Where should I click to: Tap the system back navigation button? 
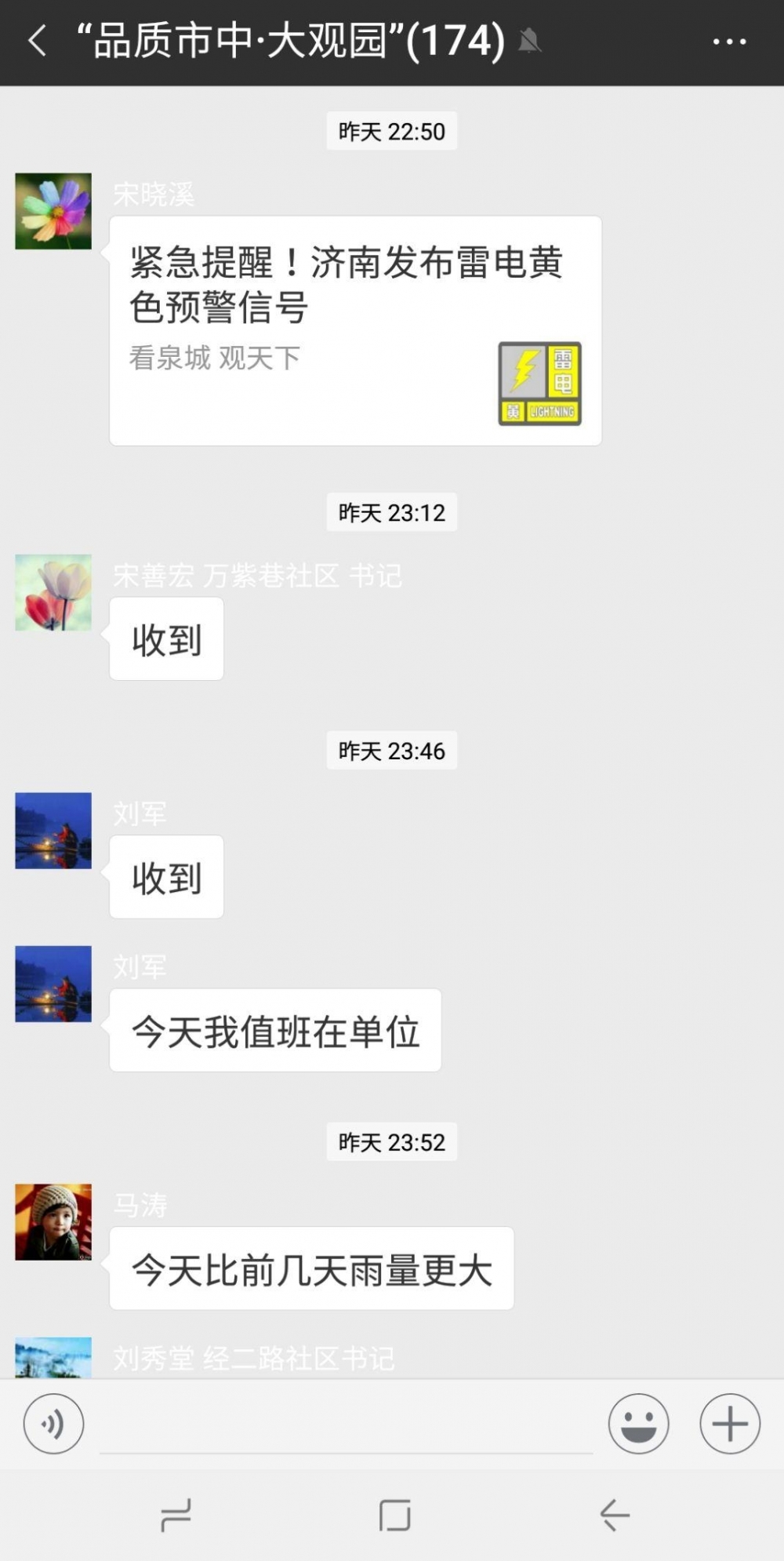pos(615,1515)
